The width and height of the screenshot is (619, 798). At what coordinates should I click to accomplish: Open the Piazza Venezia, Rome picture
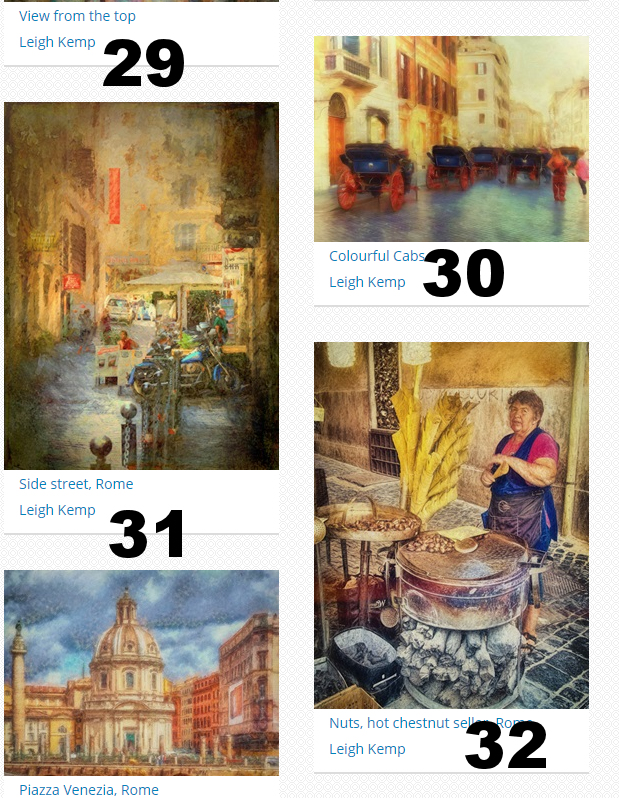coord(141,672)
